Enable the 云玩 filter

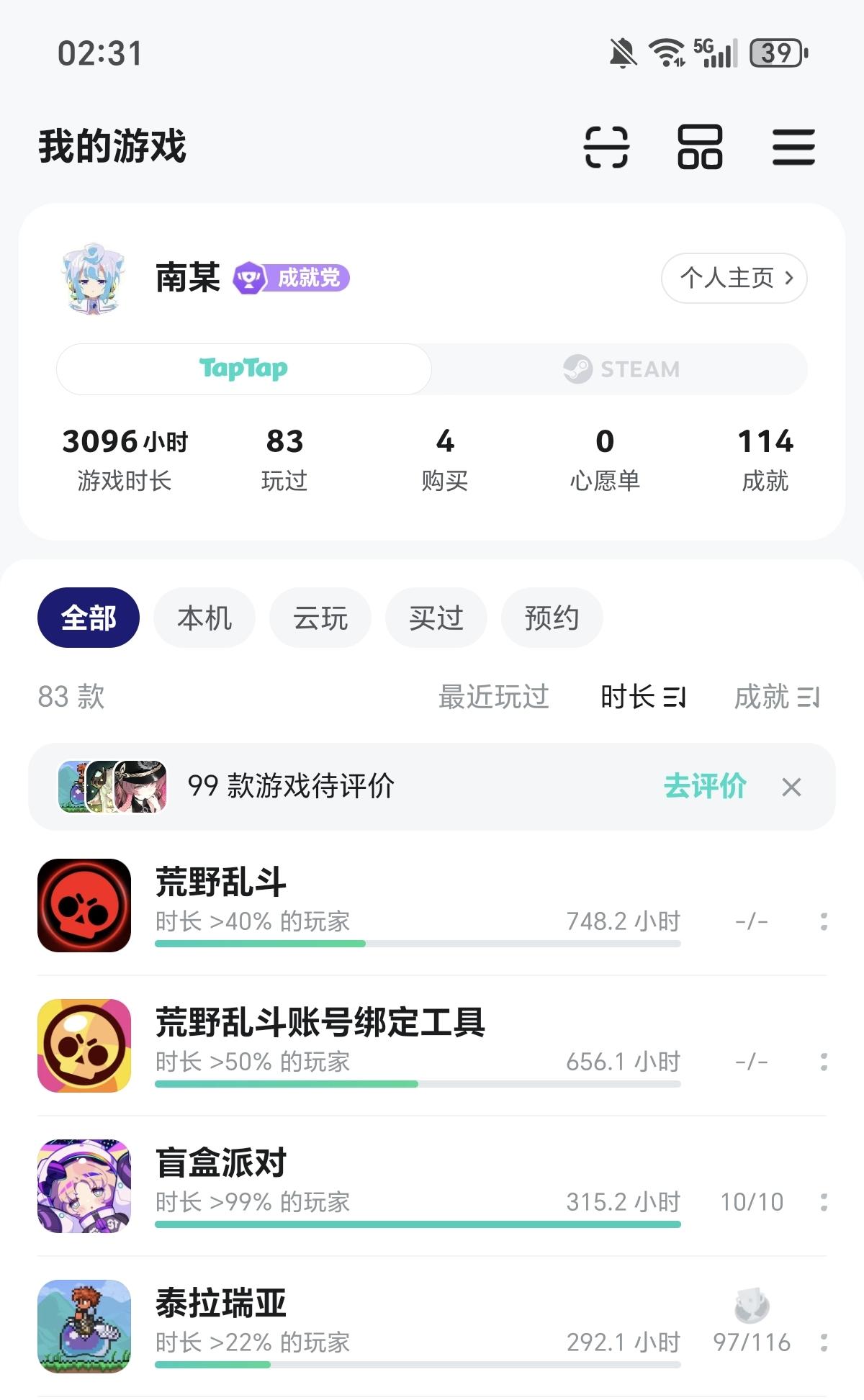tap(320, 617)
